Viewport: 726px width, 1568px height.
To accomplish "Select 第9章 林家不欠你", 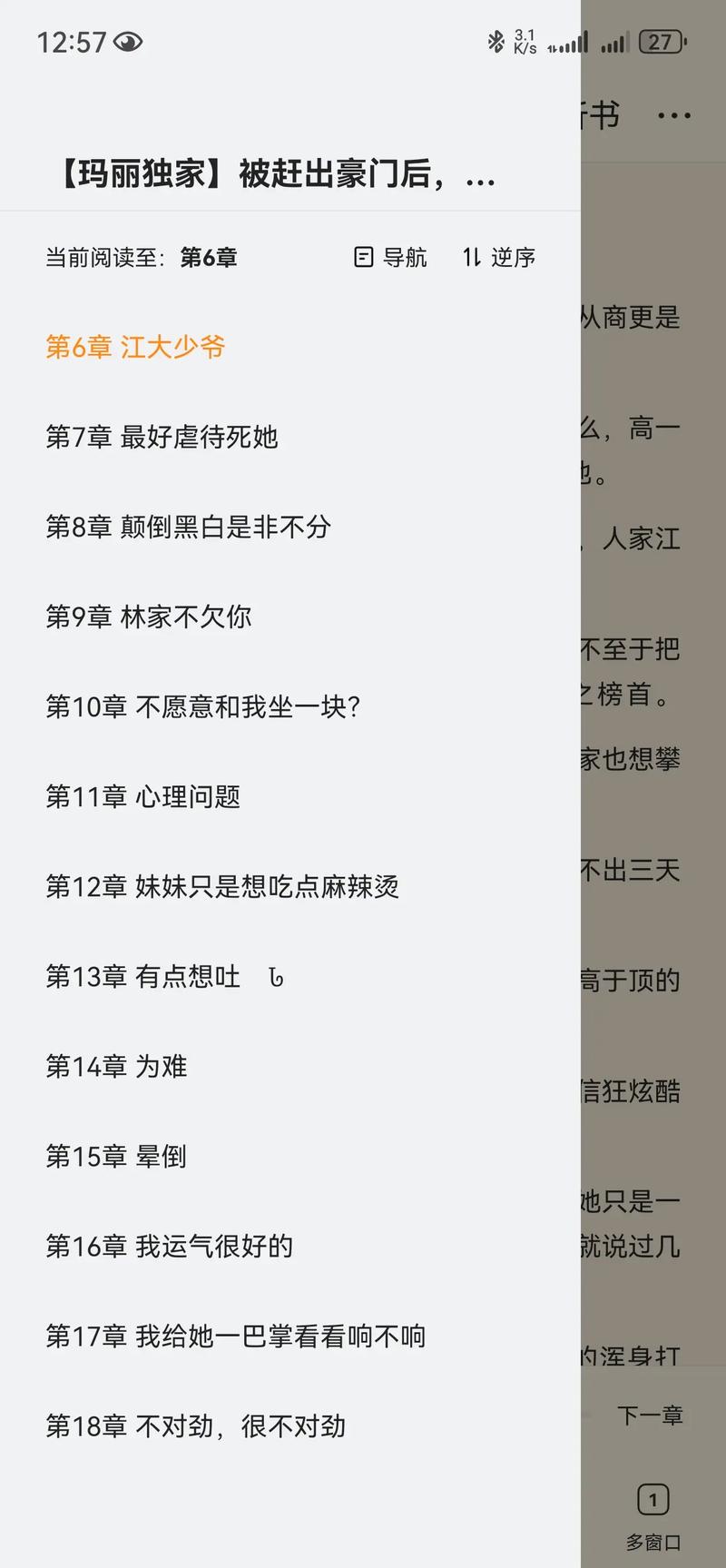I will point(149,616).
